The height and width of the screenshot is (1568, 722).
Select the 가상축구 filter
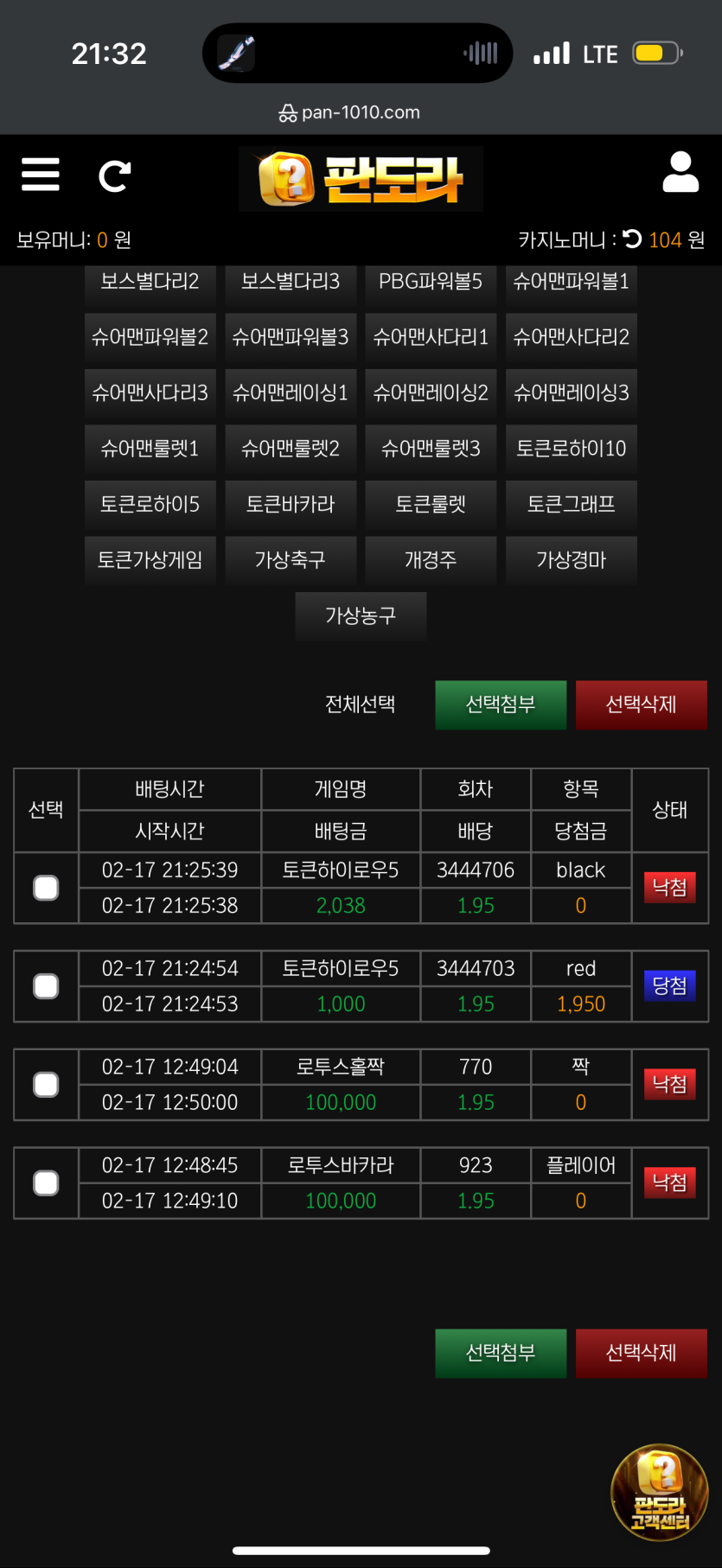(291, 560)
